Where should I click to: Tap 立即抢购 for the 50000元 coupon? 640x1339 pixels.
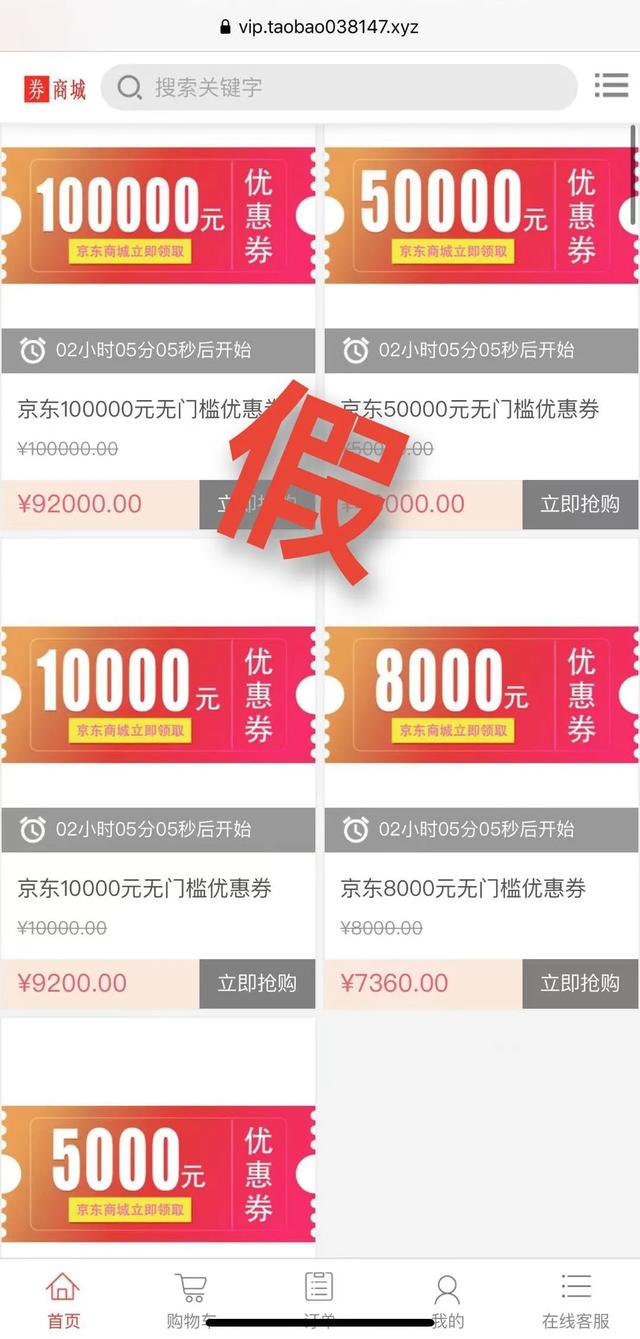coord(580,504)
